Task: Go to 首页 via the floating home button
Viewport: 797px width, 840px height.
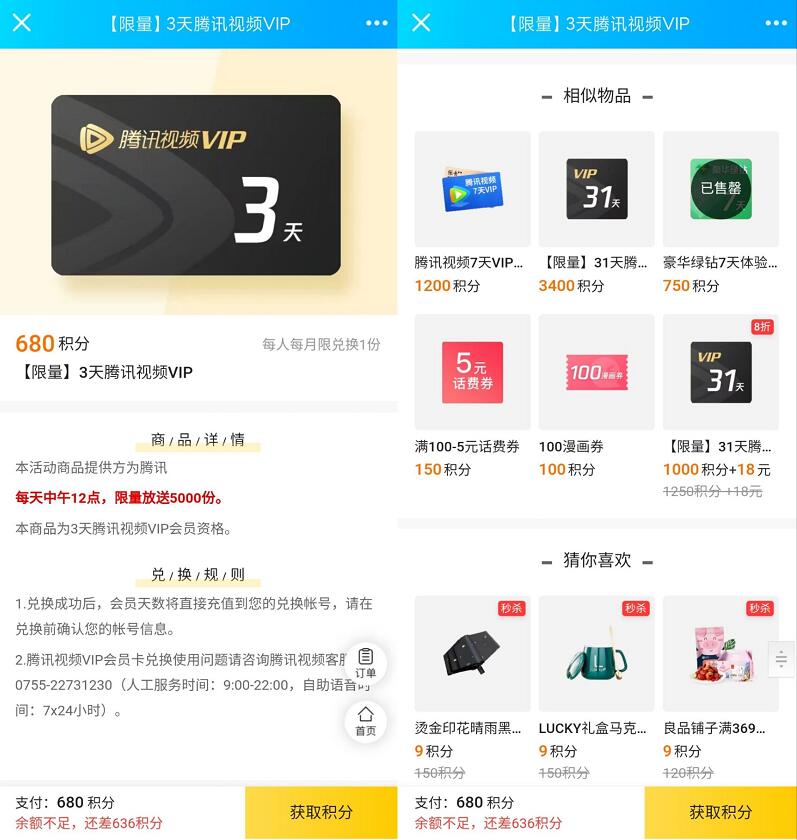Action: [366, 720]
